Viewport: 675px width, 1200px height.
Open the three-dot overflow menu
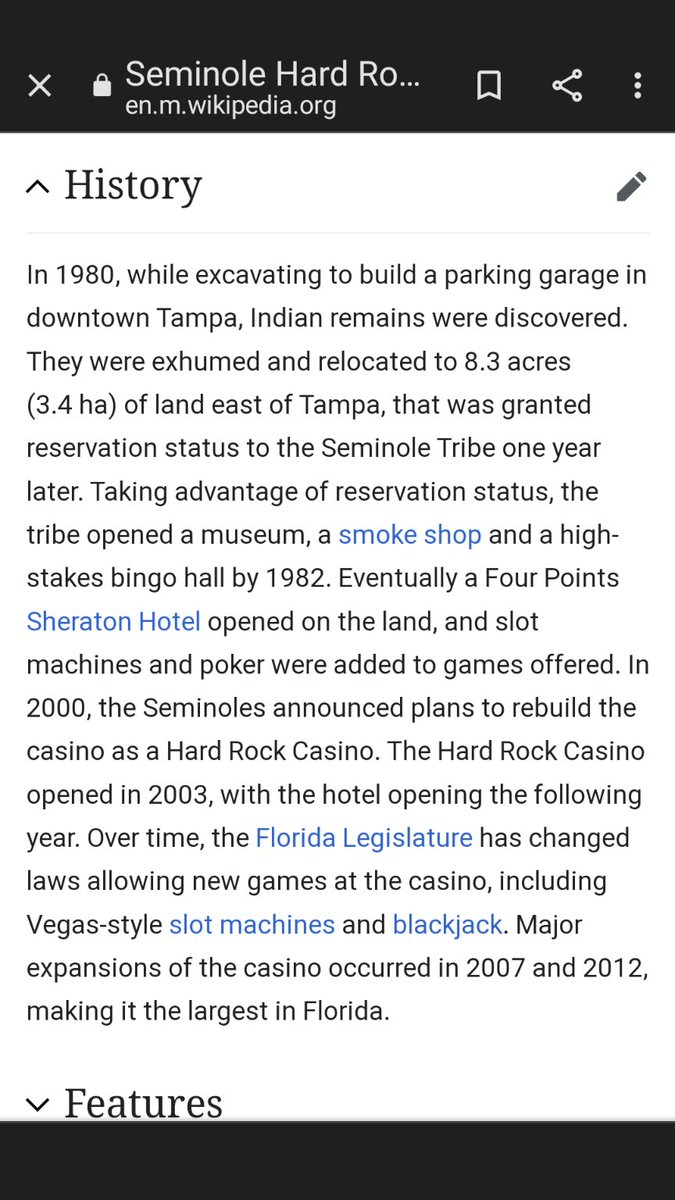point(637,86)
